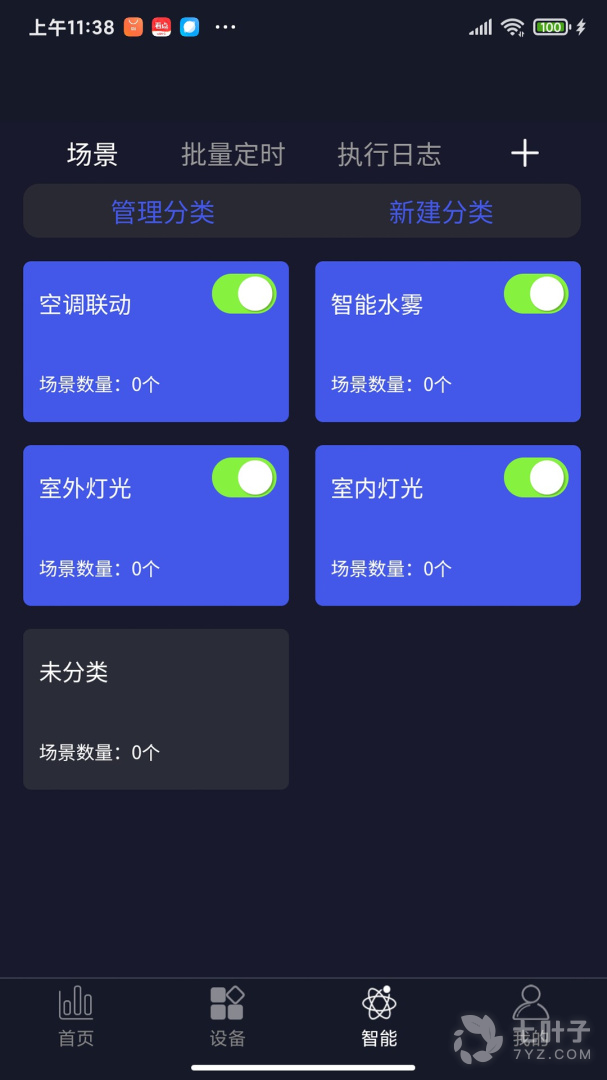The width and height of the screenshot is (607, 1080).
Task: Open the 未分类 category card
Action: (156, 709)
